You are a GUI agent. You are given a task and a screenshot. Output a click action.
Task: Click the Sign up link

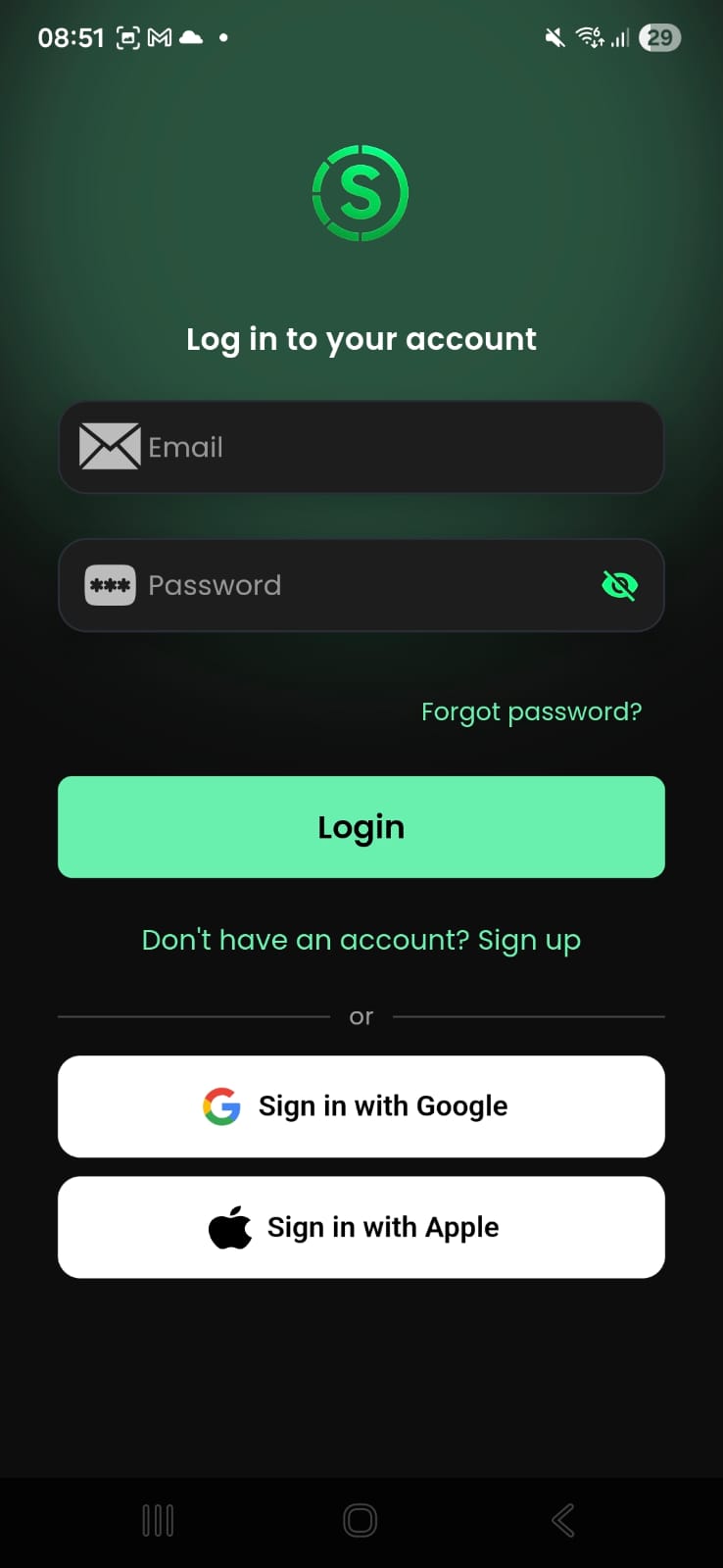tap(529, 939)
